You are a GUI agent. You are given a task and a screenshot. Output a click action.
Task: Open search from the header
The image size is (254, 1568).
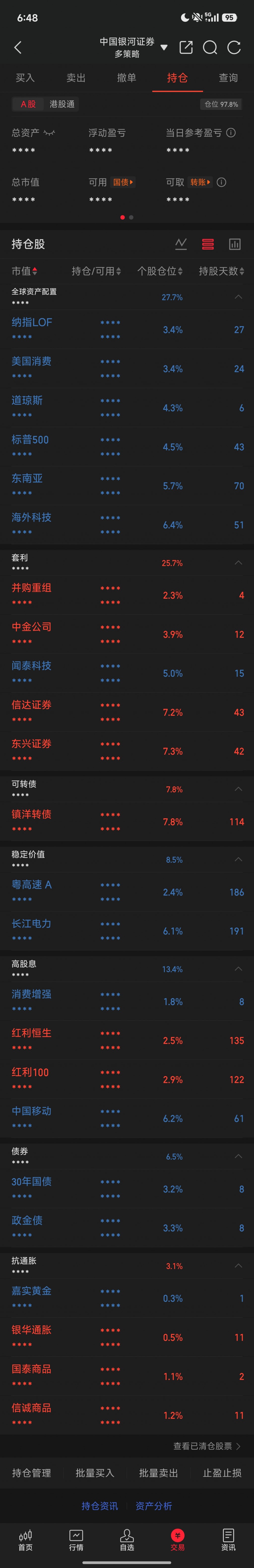tap(210, 47)
